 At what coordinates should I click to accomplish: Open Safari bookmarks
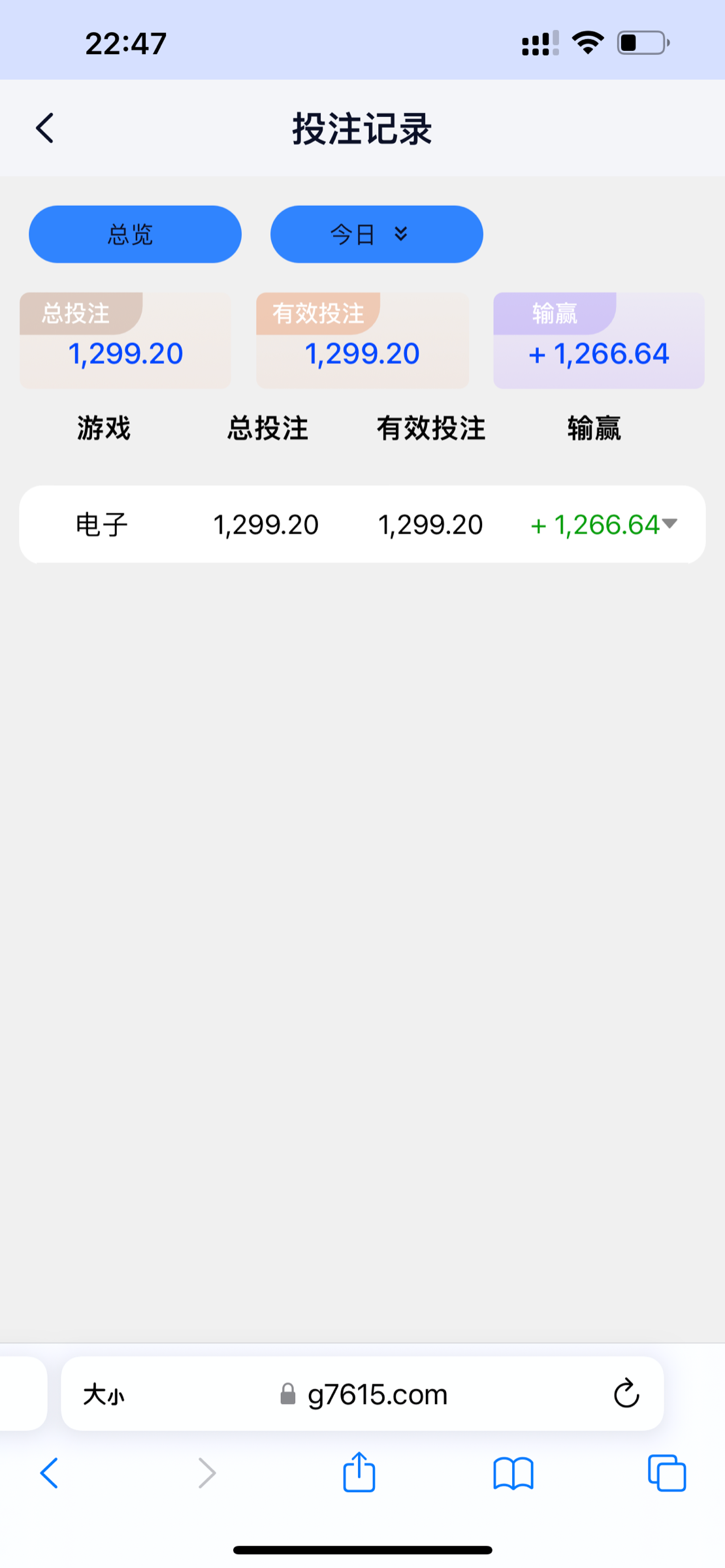(x=513, y=1474)
